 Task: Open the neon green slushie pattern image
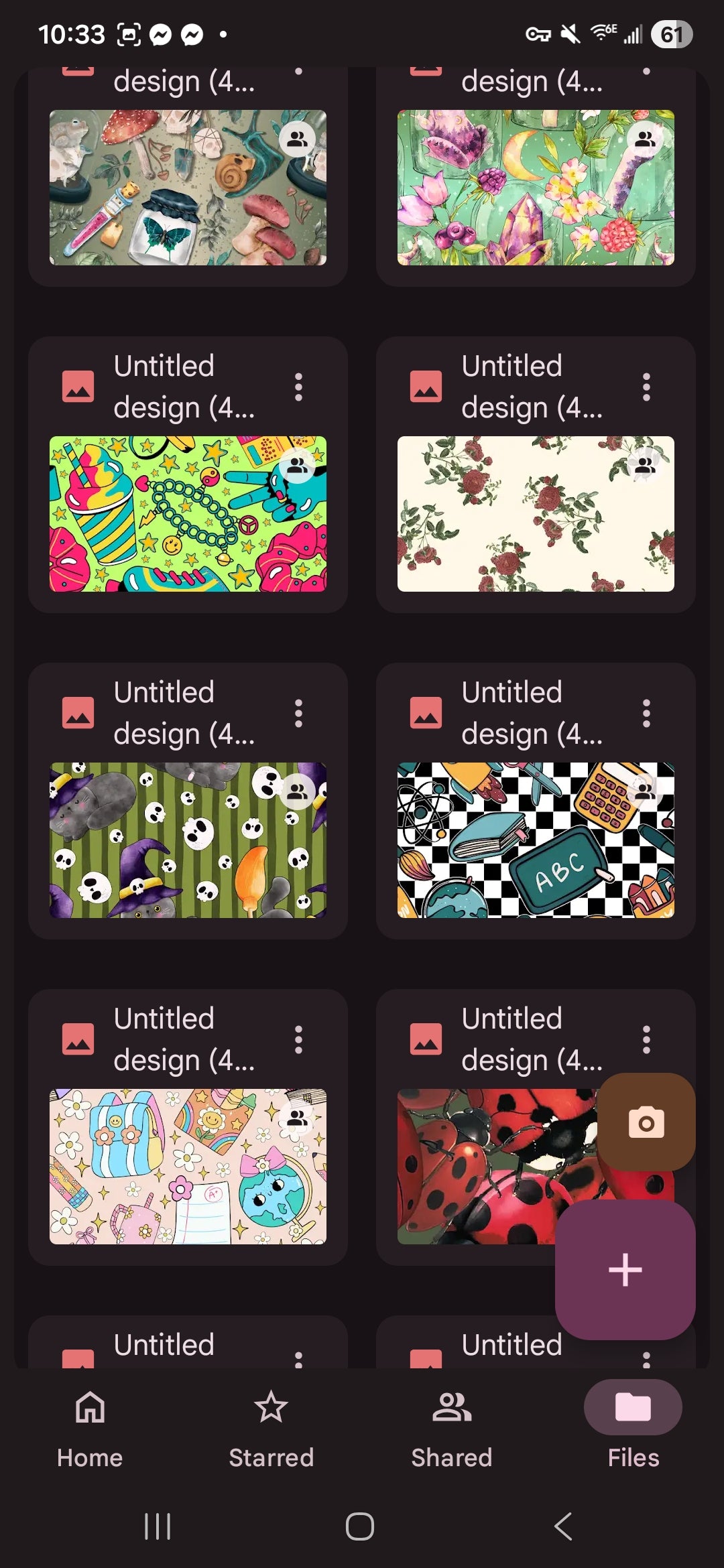coord(188,514)
